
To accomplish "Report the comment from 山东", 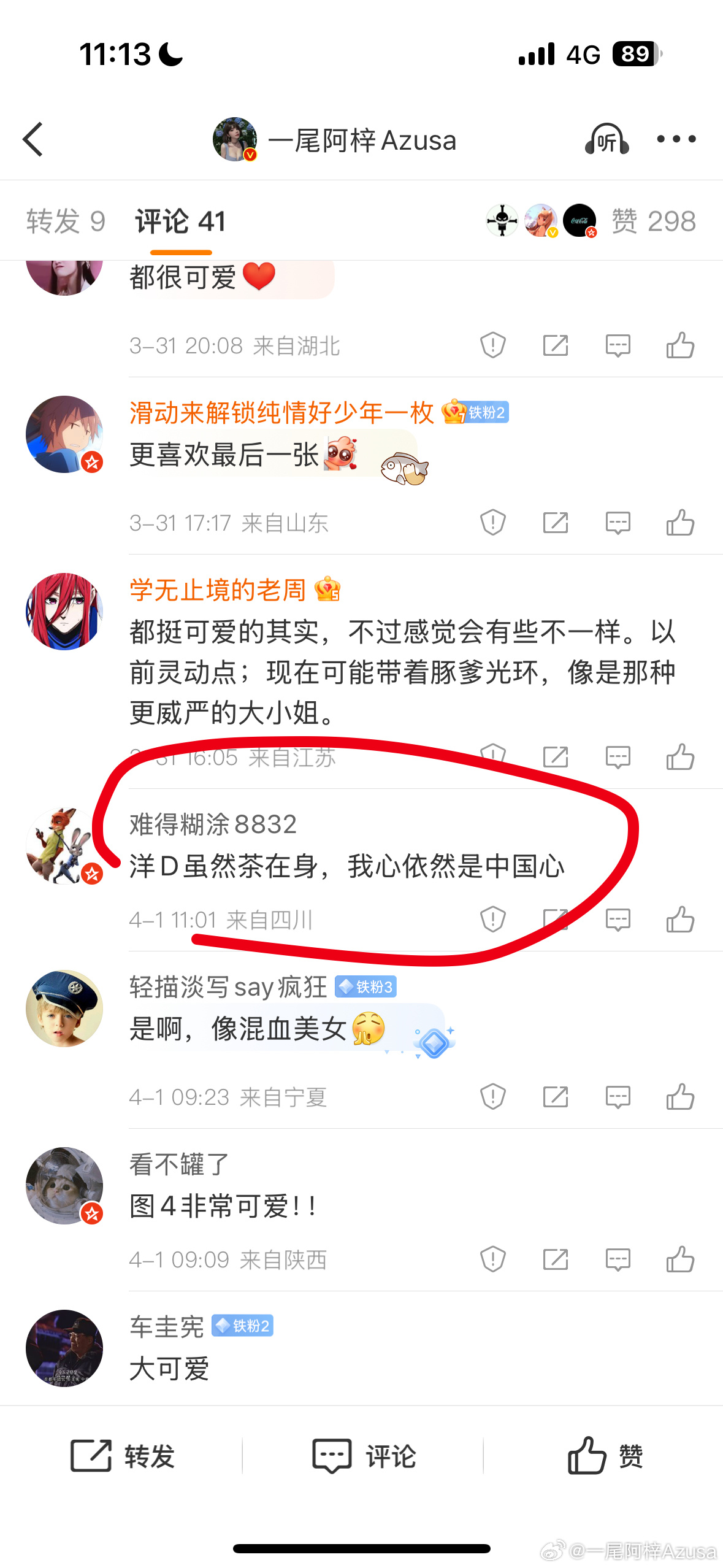I will tap(492, 523).
